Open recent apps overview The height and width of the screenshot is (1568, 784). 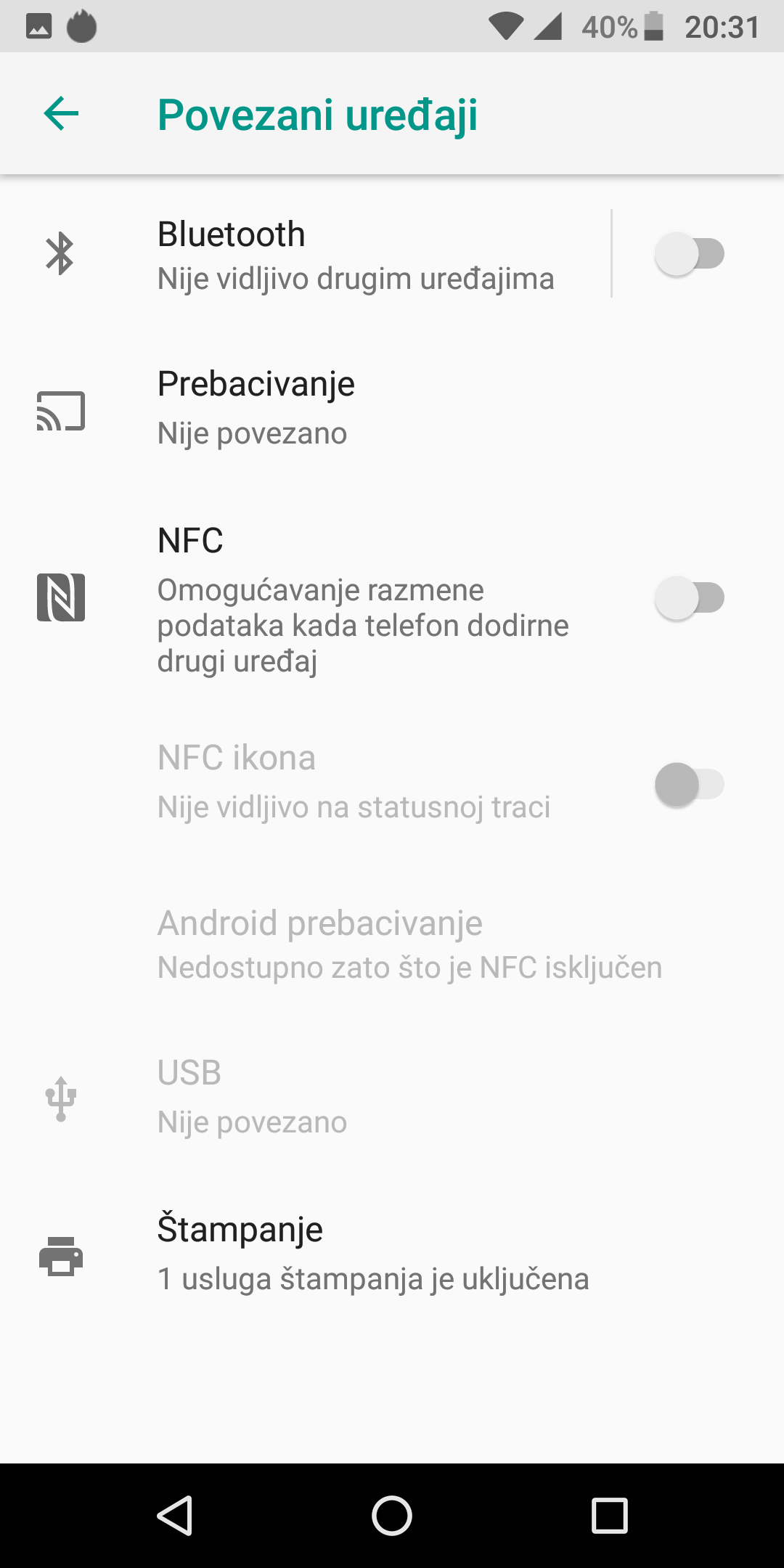pos(610,1516)
